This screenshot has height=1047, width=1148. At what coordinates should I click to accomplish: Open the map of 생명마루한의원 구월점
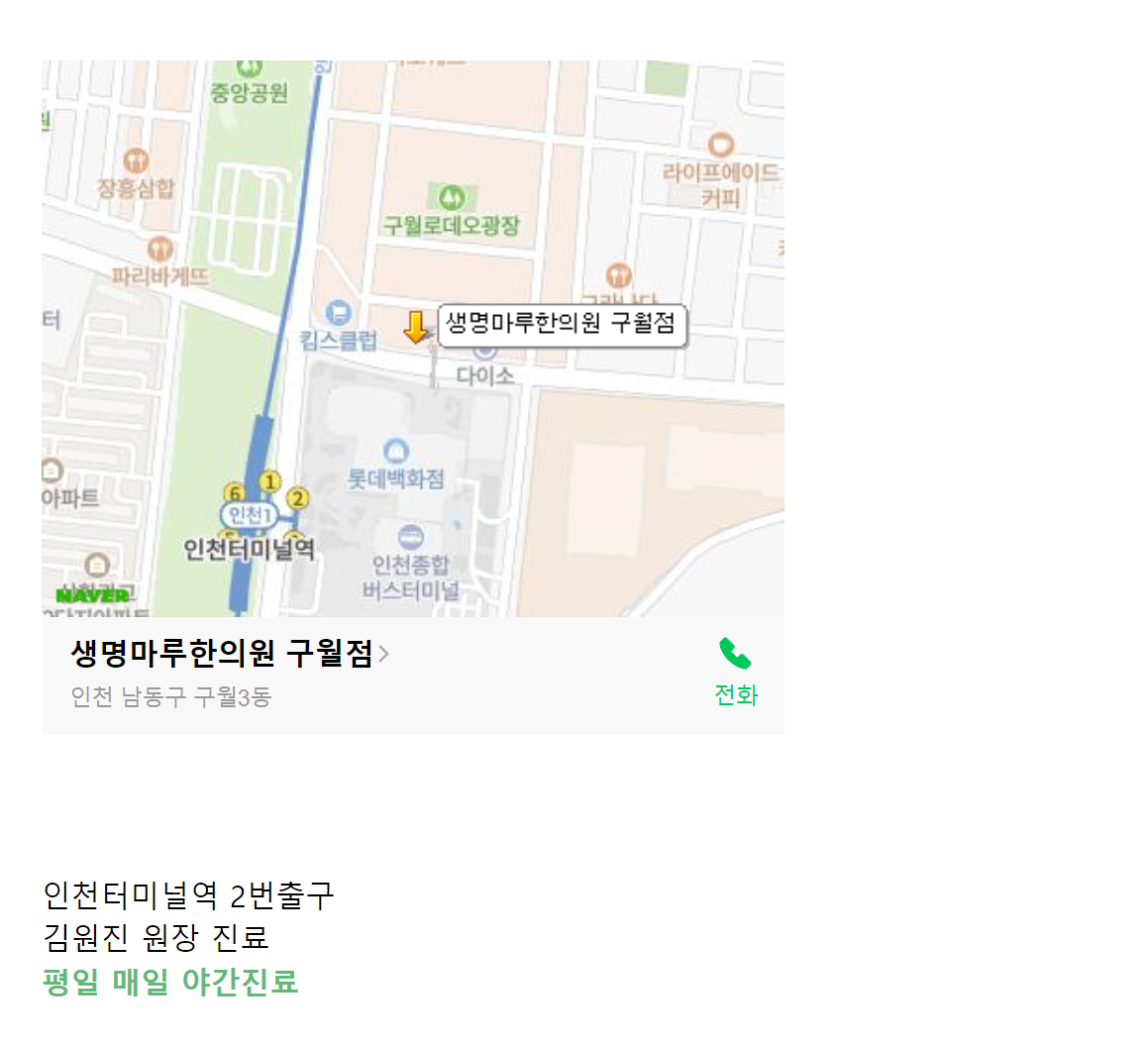[412, 338]
